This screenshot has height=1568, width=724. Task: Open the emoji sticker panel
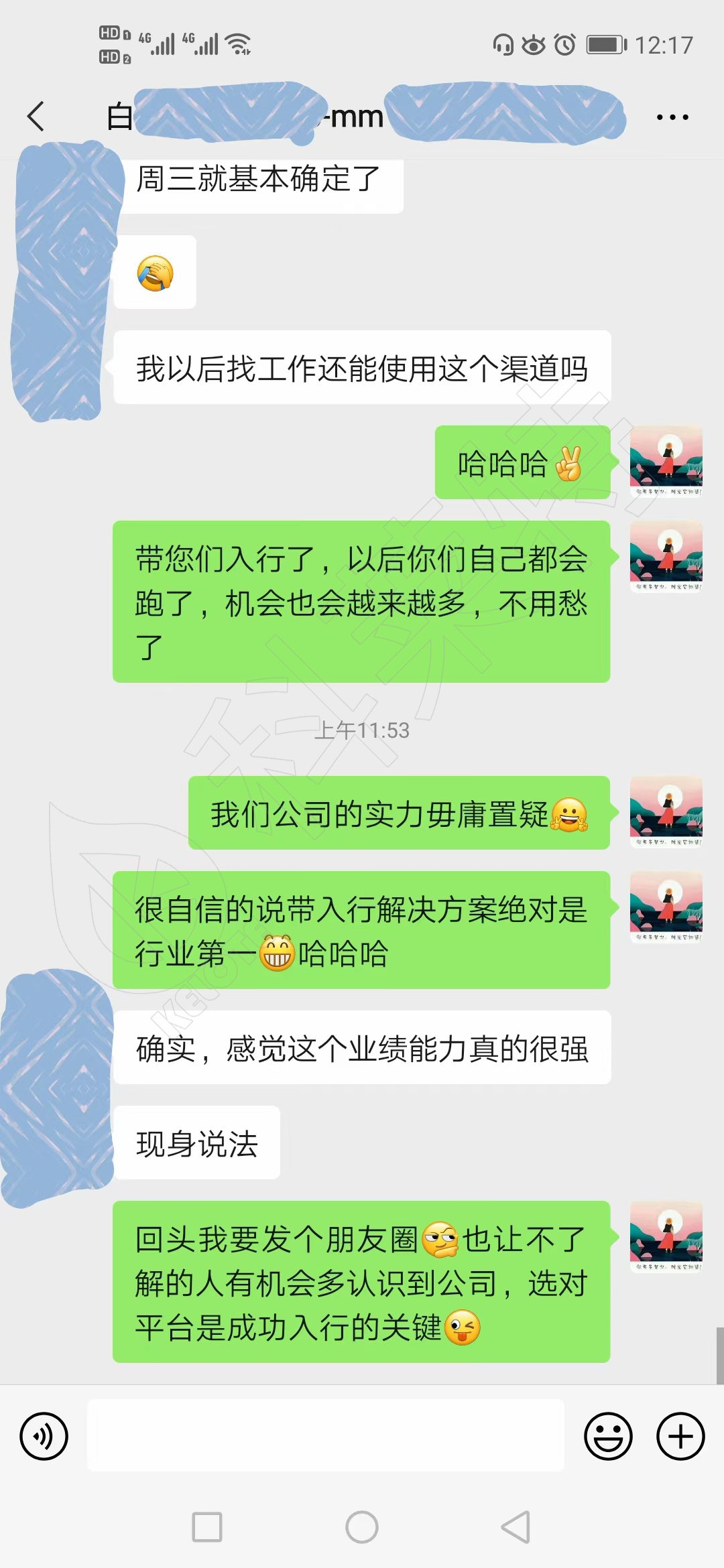pyautogui.click(x=608, y=1436)
